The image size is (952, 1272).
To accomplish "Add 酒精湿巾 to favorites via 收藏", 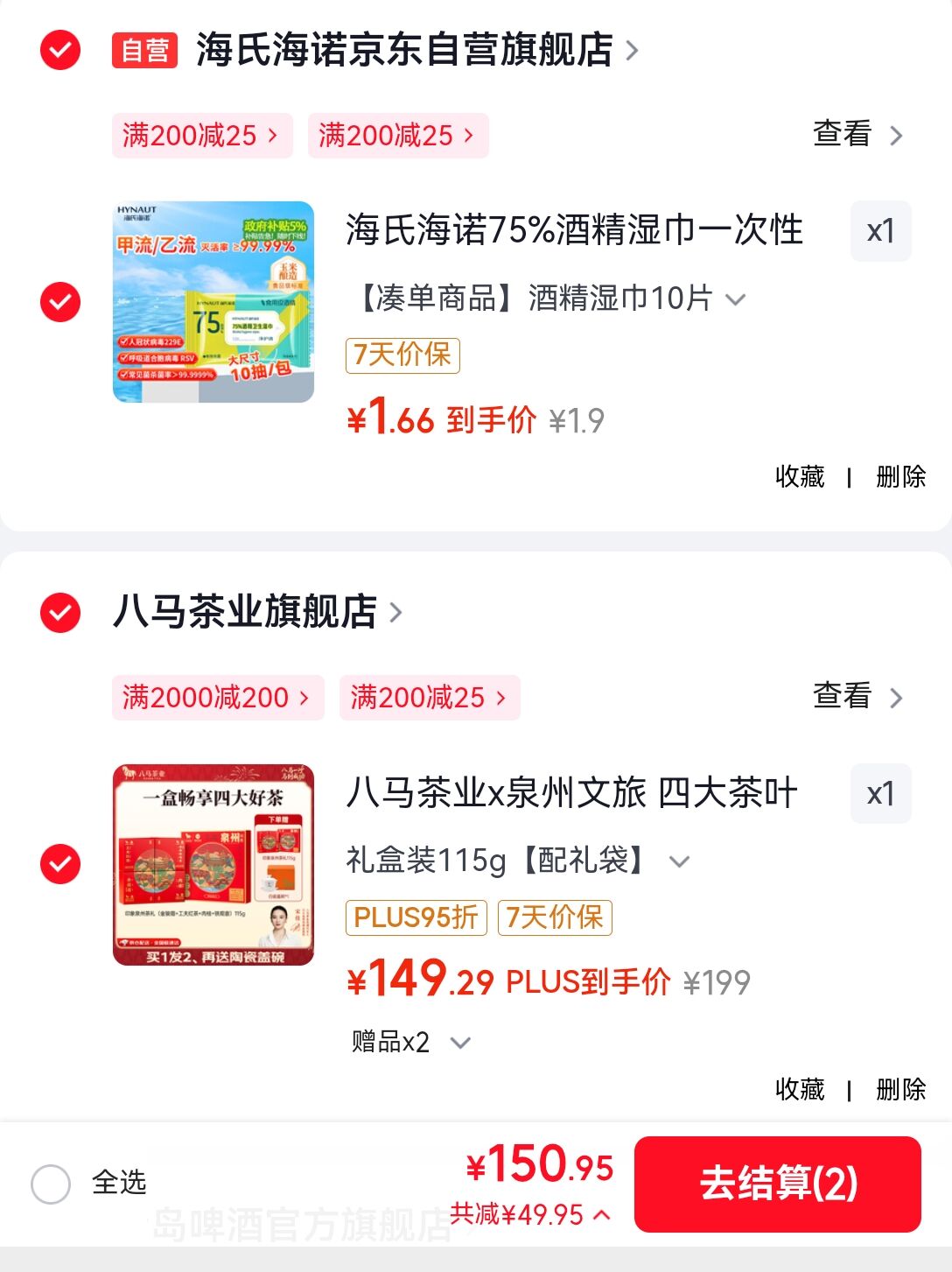I will (x=800, y=476).
